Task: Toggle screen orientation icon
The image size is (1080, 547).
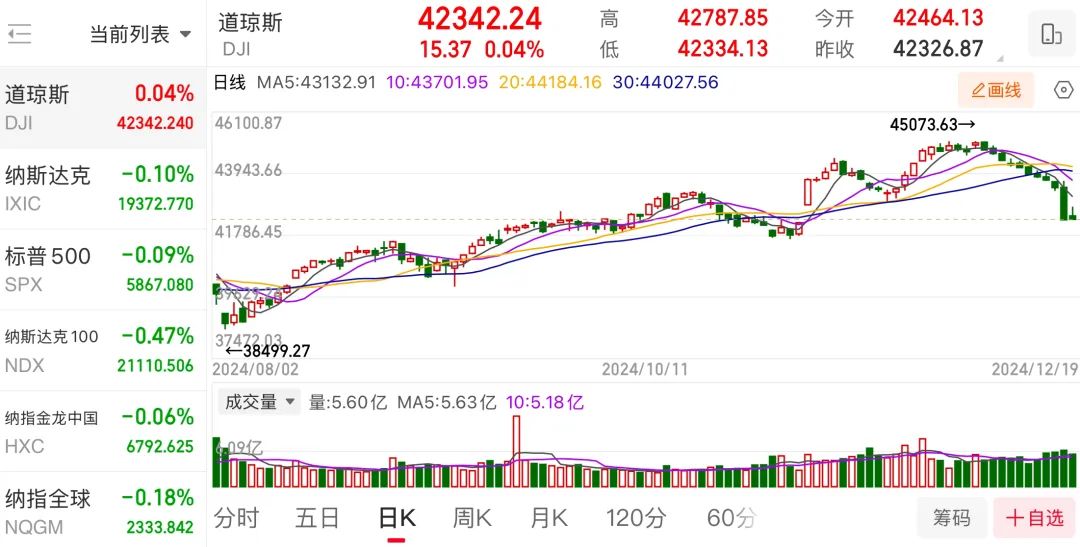Action: pos(1051,35)
